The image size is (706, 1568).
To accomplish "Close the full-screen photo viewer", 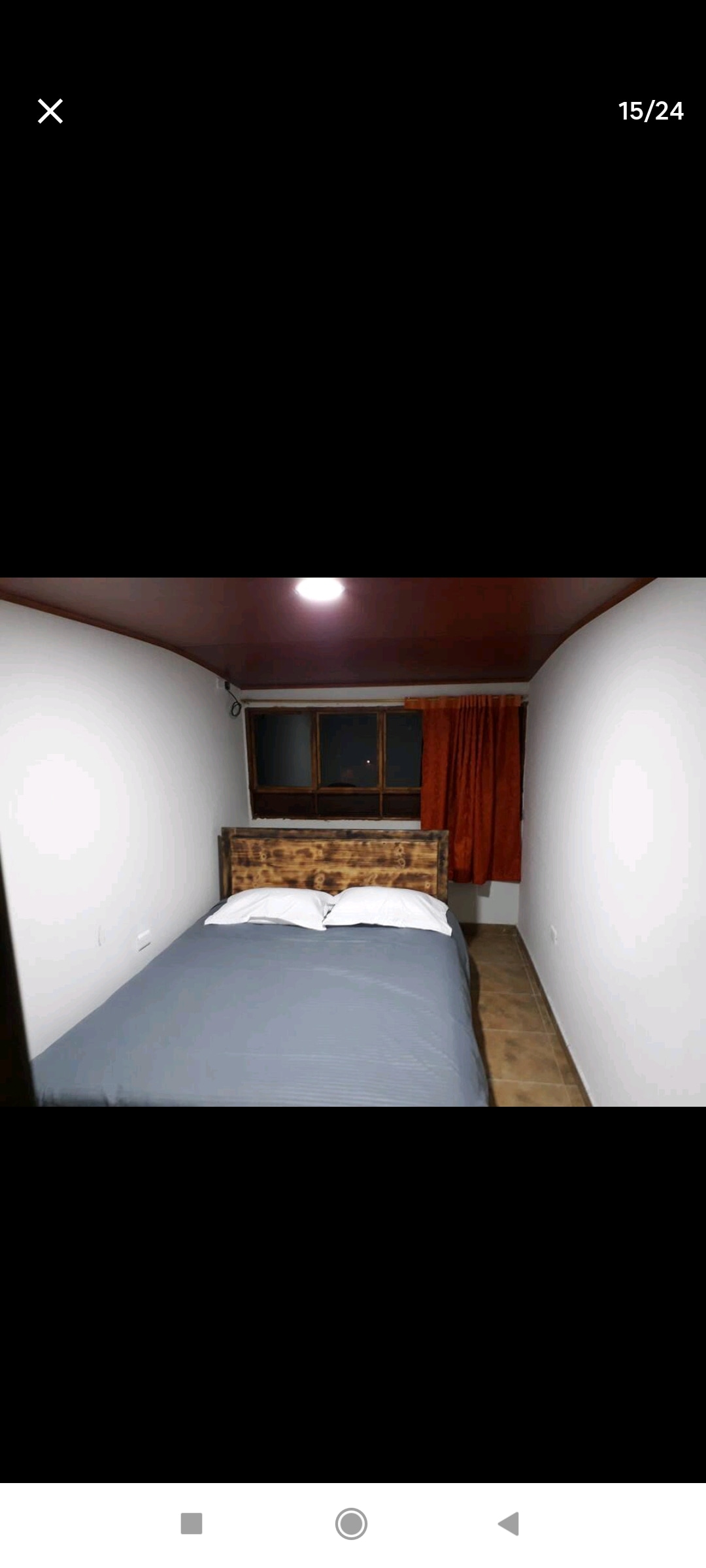I will tap(50, 111).
